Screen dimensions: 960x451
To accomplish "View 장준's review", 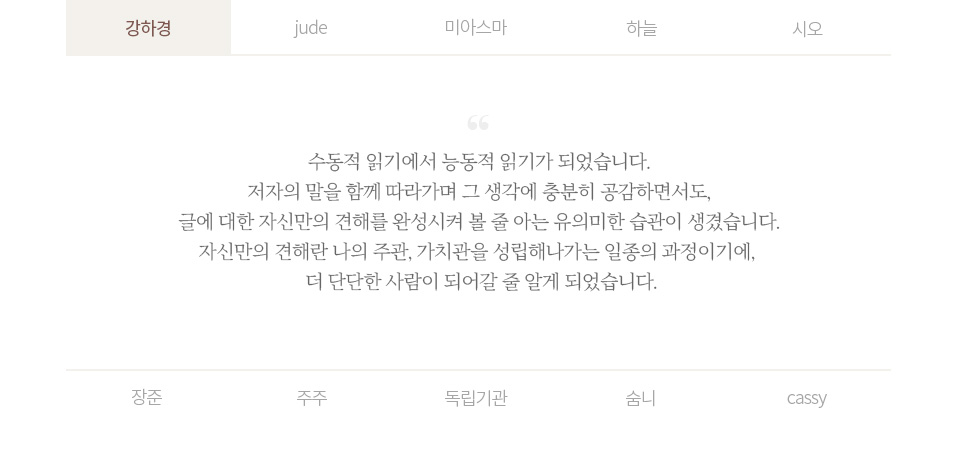I will tap(147, 398).
